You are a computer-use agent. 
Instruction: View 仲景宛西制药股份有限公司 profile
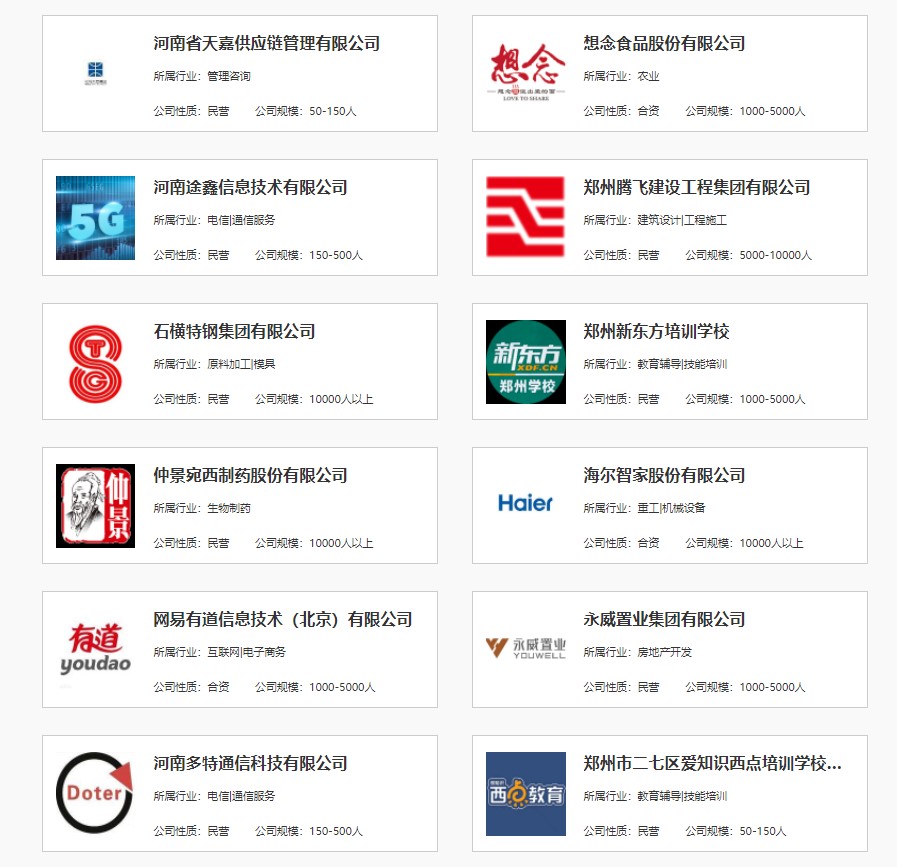click(x=250, y=476)
